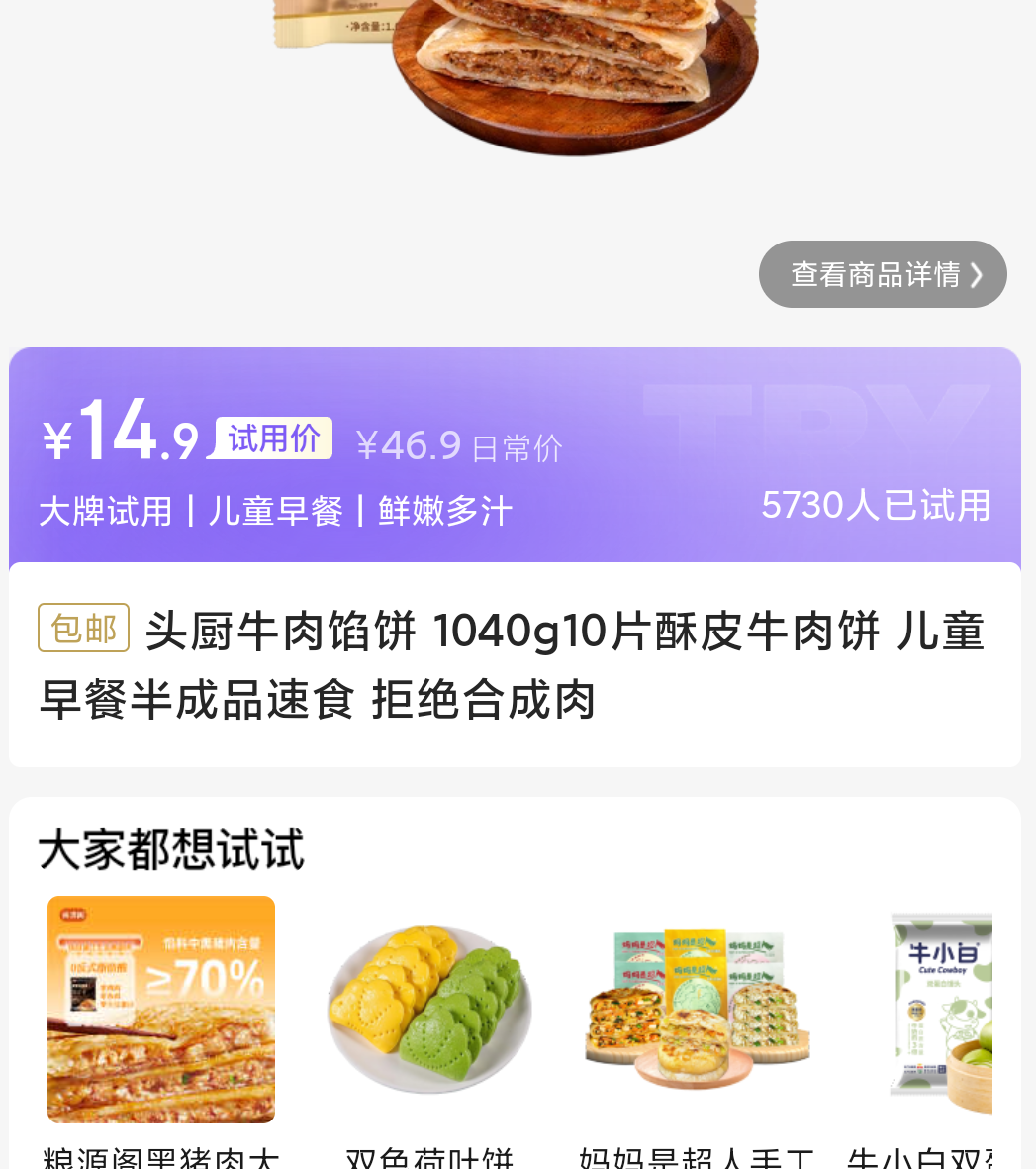
Task: Tap the 包邮 (free shipping) badge
Action: pos(83,627)
